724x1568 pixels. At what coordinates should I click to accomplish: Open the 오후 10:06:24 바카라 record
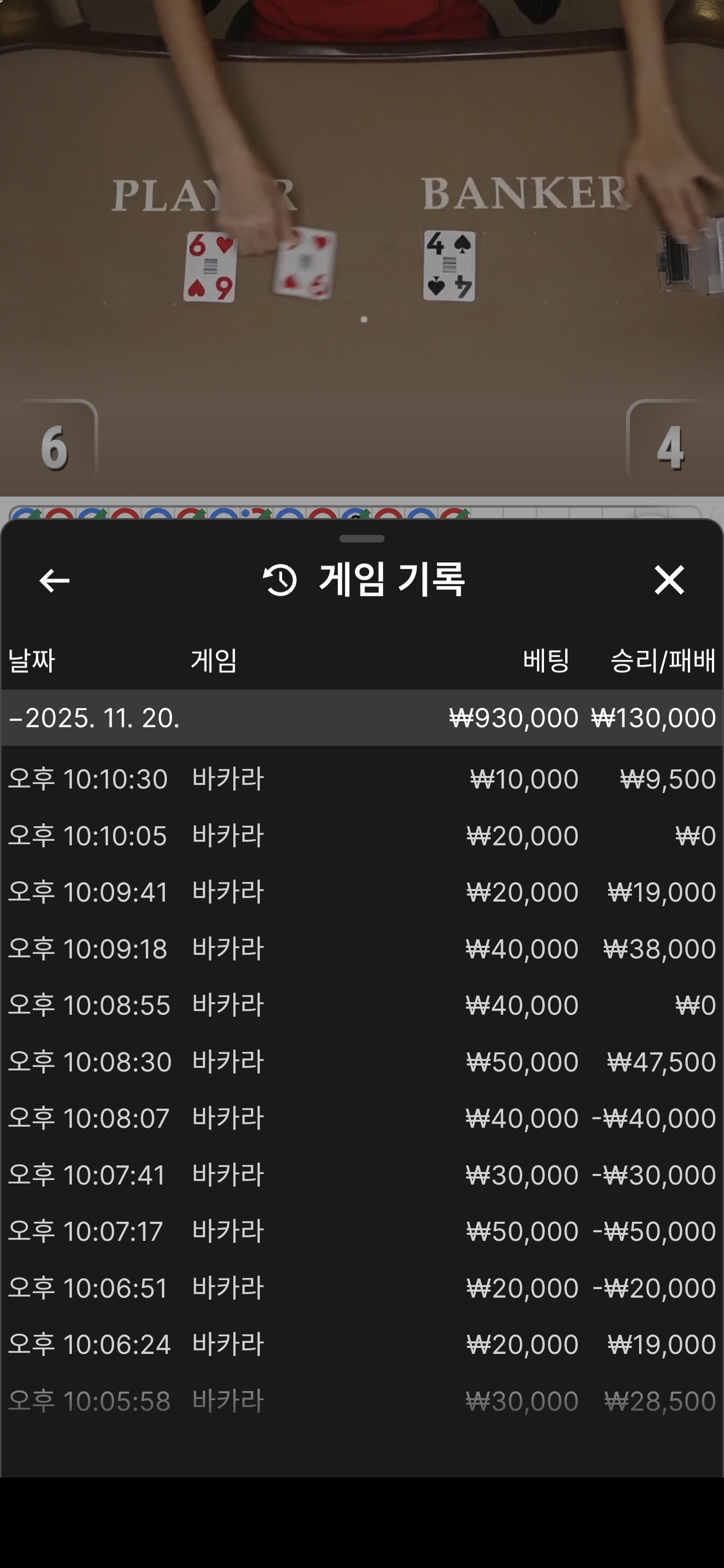tap(361, 1344)
